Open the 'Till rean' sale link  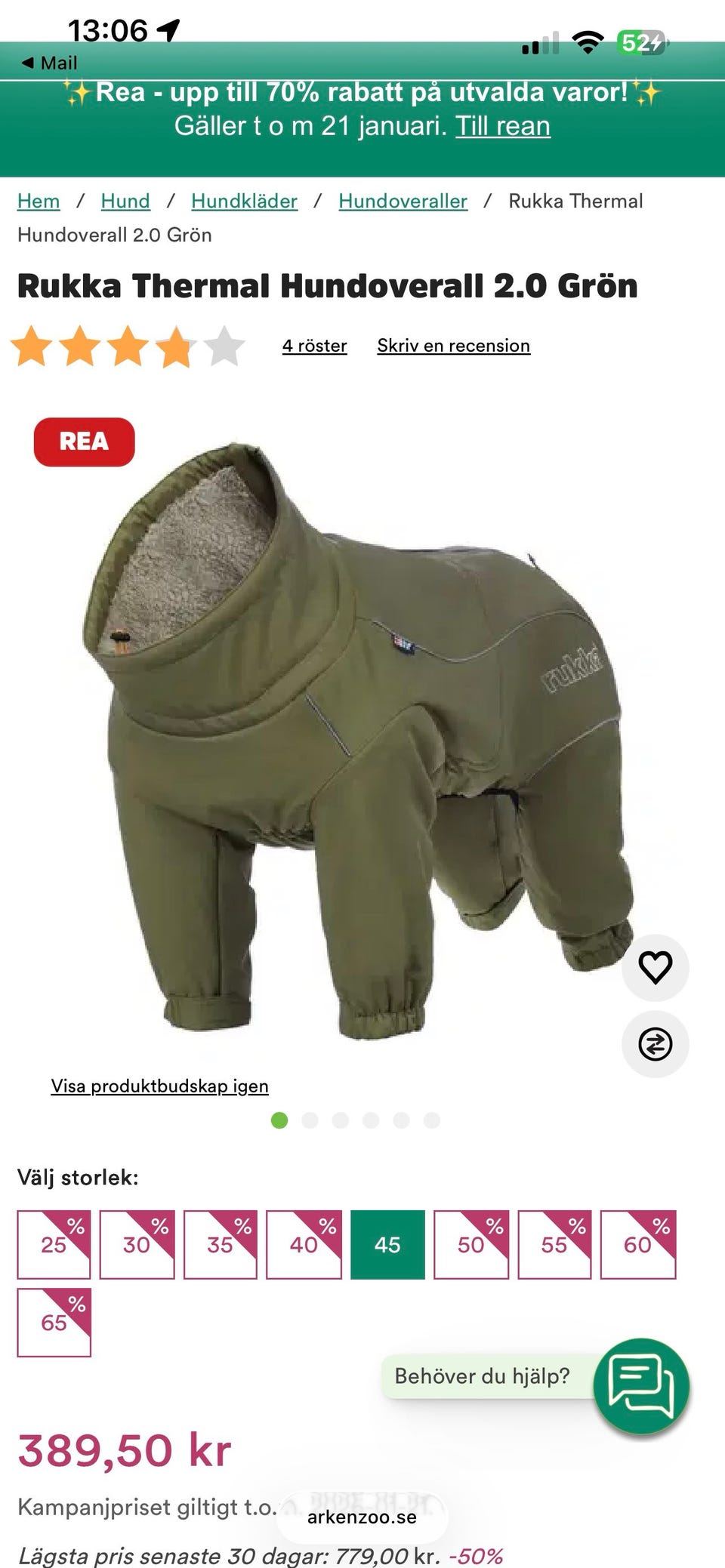(503, 125)
